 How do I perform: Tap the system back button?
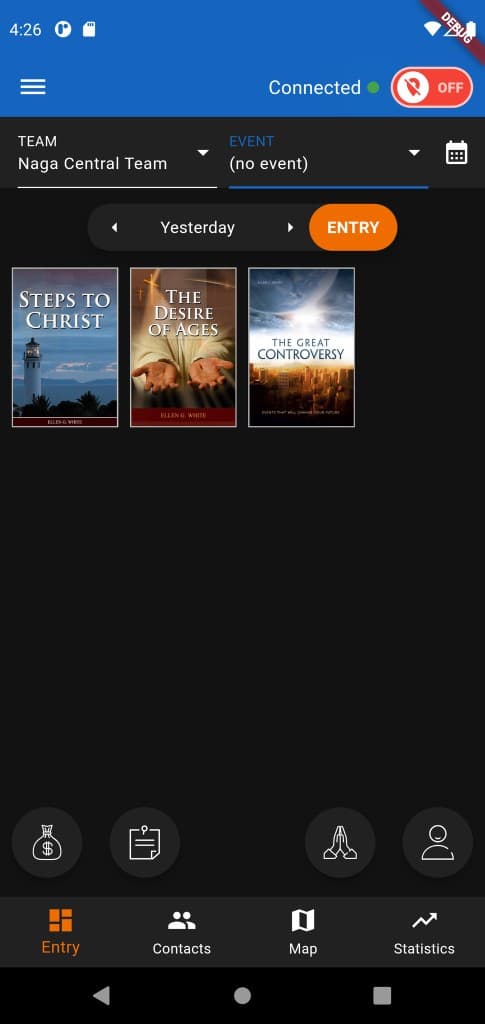(x=101, y=995)
